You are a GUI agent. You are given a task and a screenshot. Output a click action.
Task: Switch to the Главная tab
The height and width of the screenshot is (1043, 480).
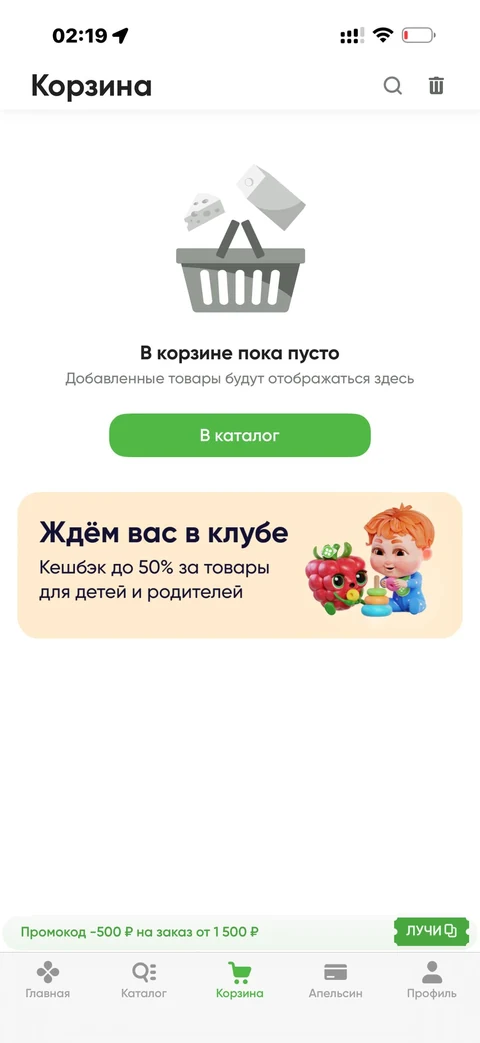pyautogui.click(x=48, y=980)
